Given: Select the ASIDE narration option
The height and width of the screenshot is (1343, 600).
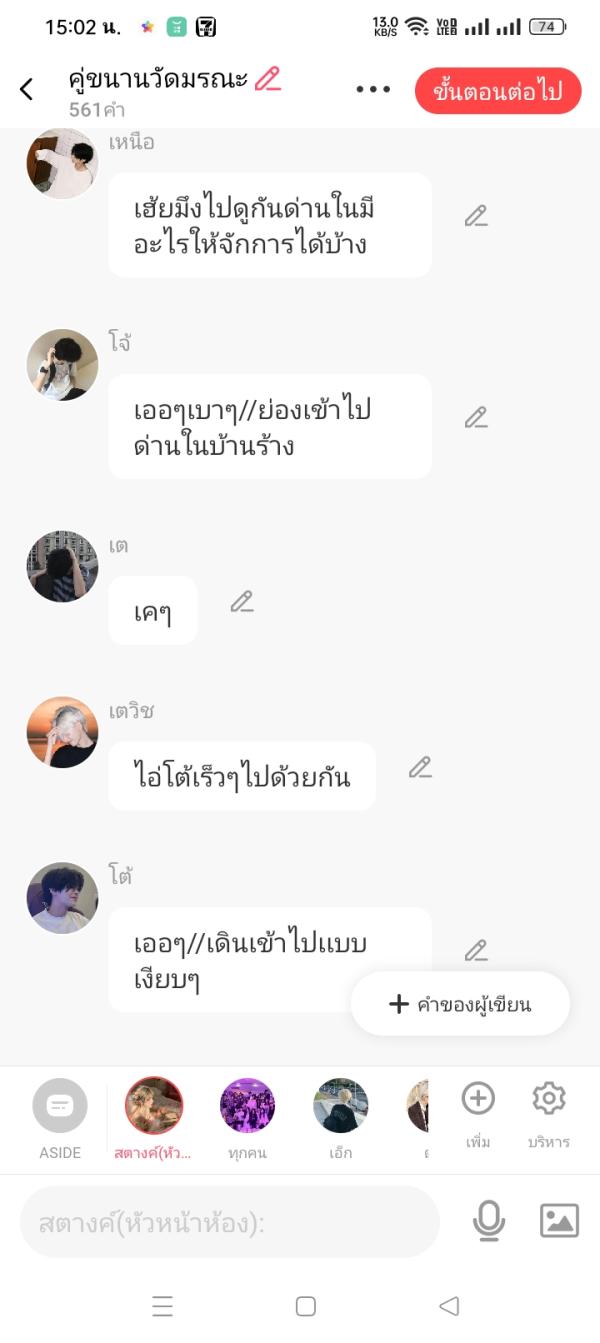Looking at the screenshot, I should click(x=60, y=1116).
